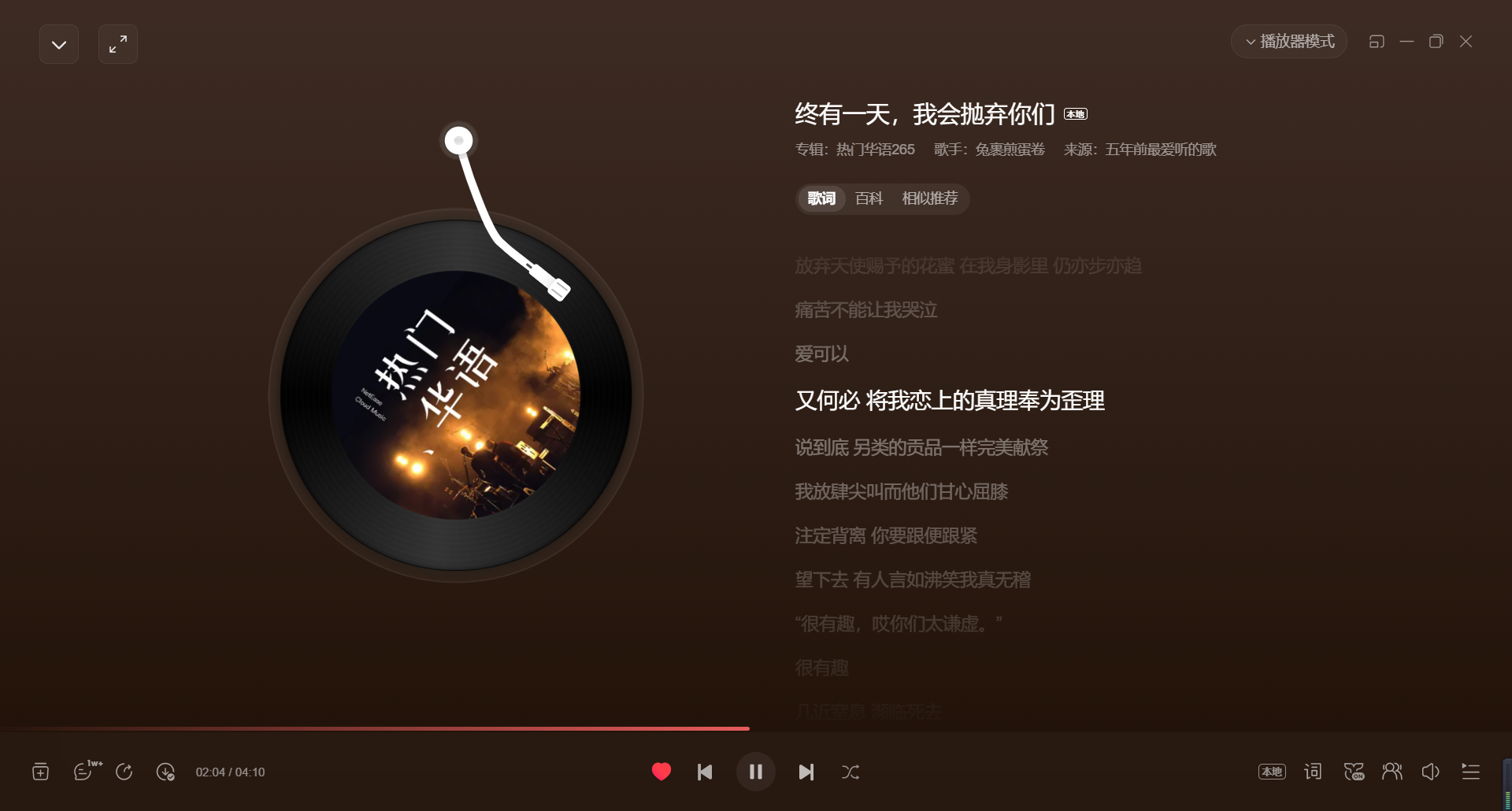
Task: Open album 热门华语265
Action: [875, 150]
